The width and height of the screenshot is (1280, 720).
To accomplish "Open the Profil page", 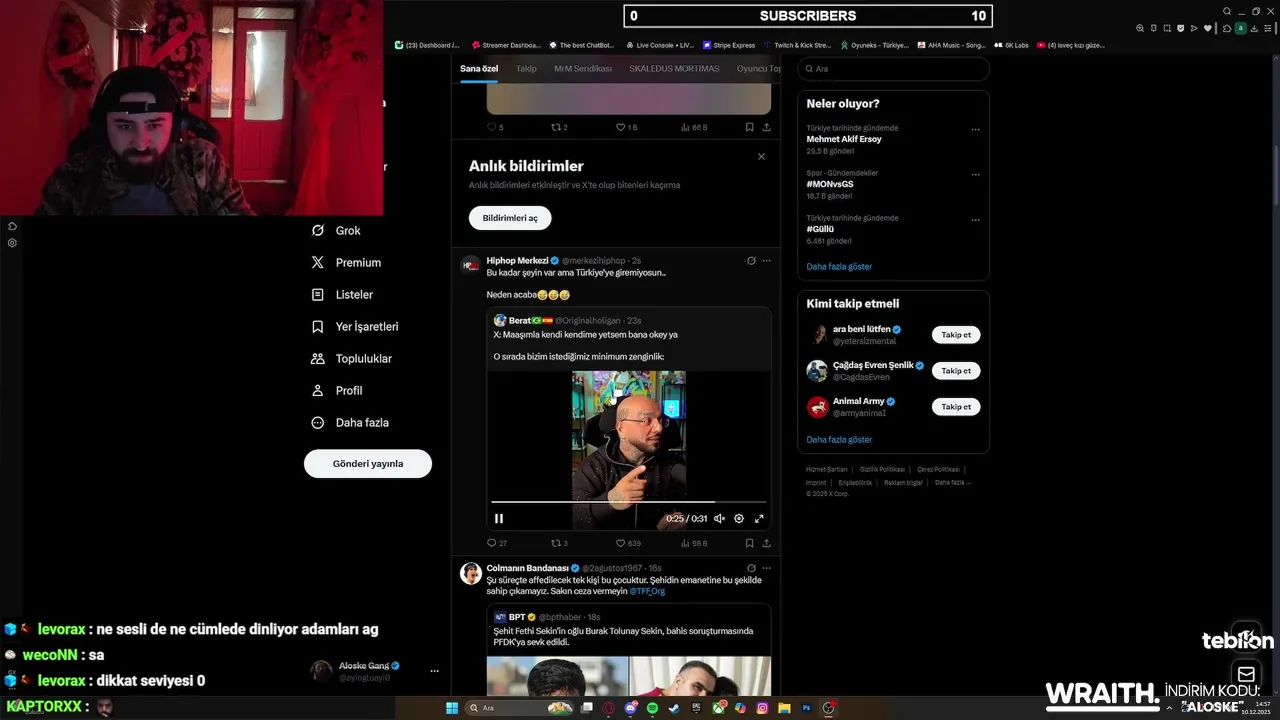I will tap(348, 391).
